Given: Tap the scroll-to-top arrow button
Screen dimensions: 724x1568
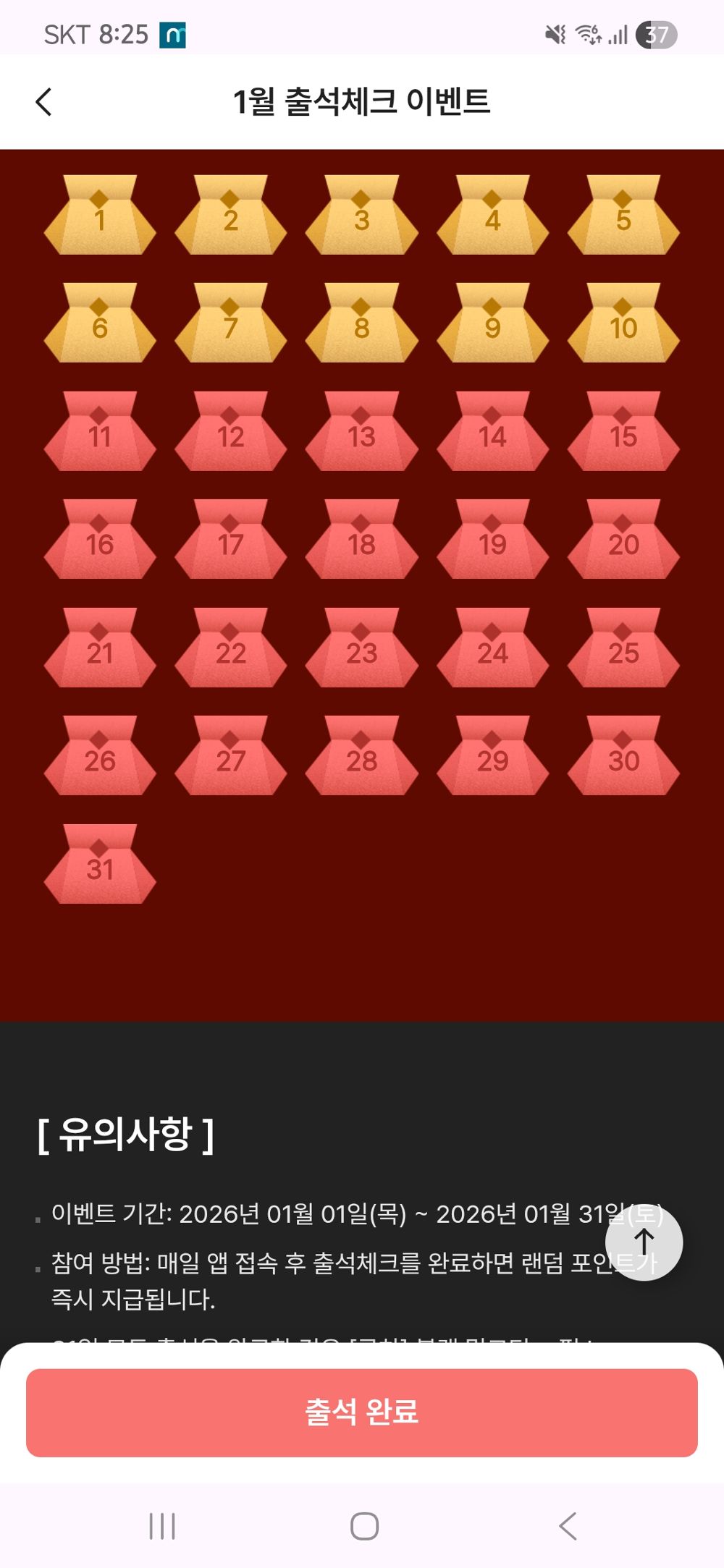Looking at the screenshot, I should (643, 1242).
